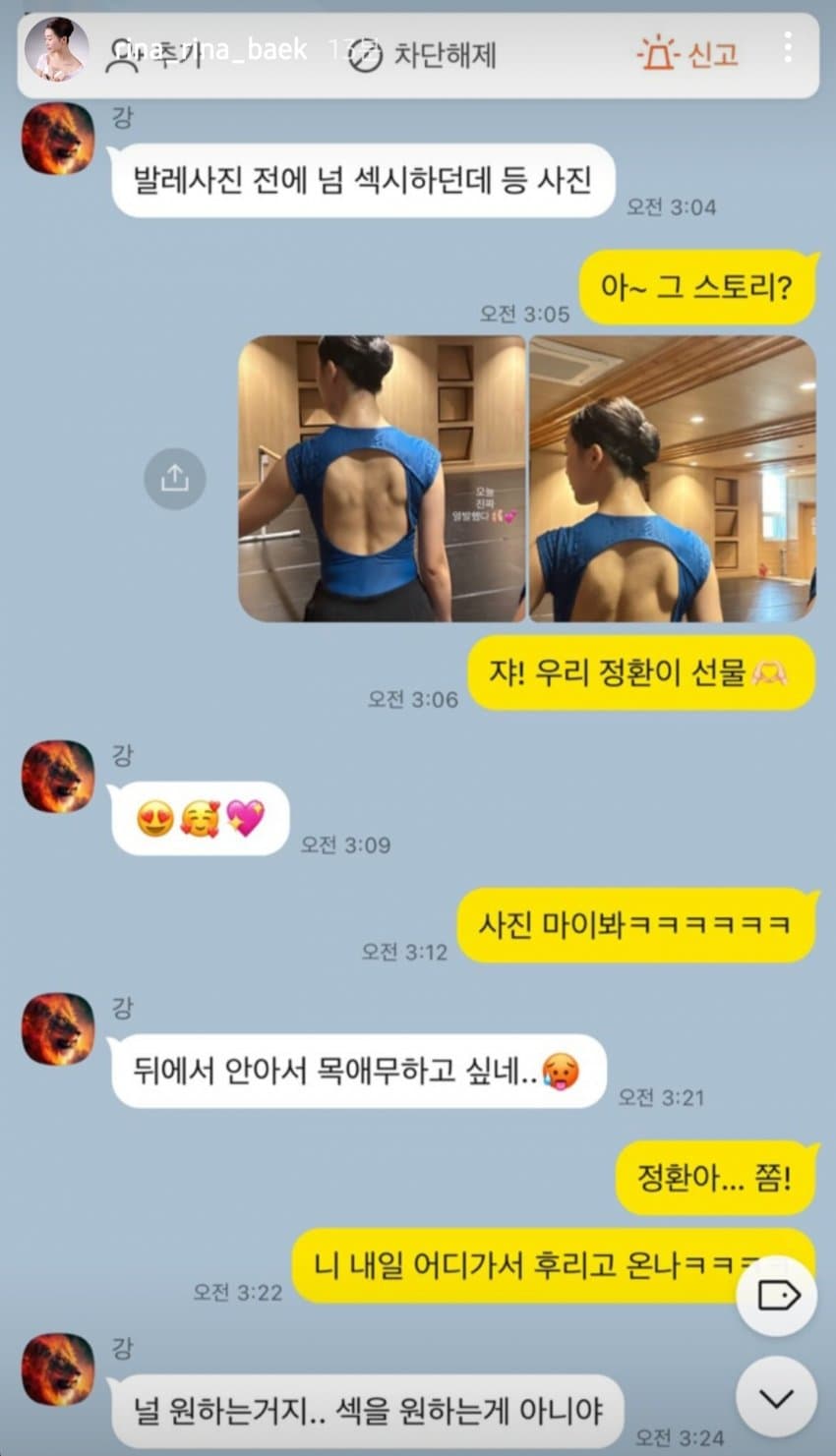The width and height of the screenshot is (836, 1456).
Task: Open the story overflow menu
Action: point(788,47)
